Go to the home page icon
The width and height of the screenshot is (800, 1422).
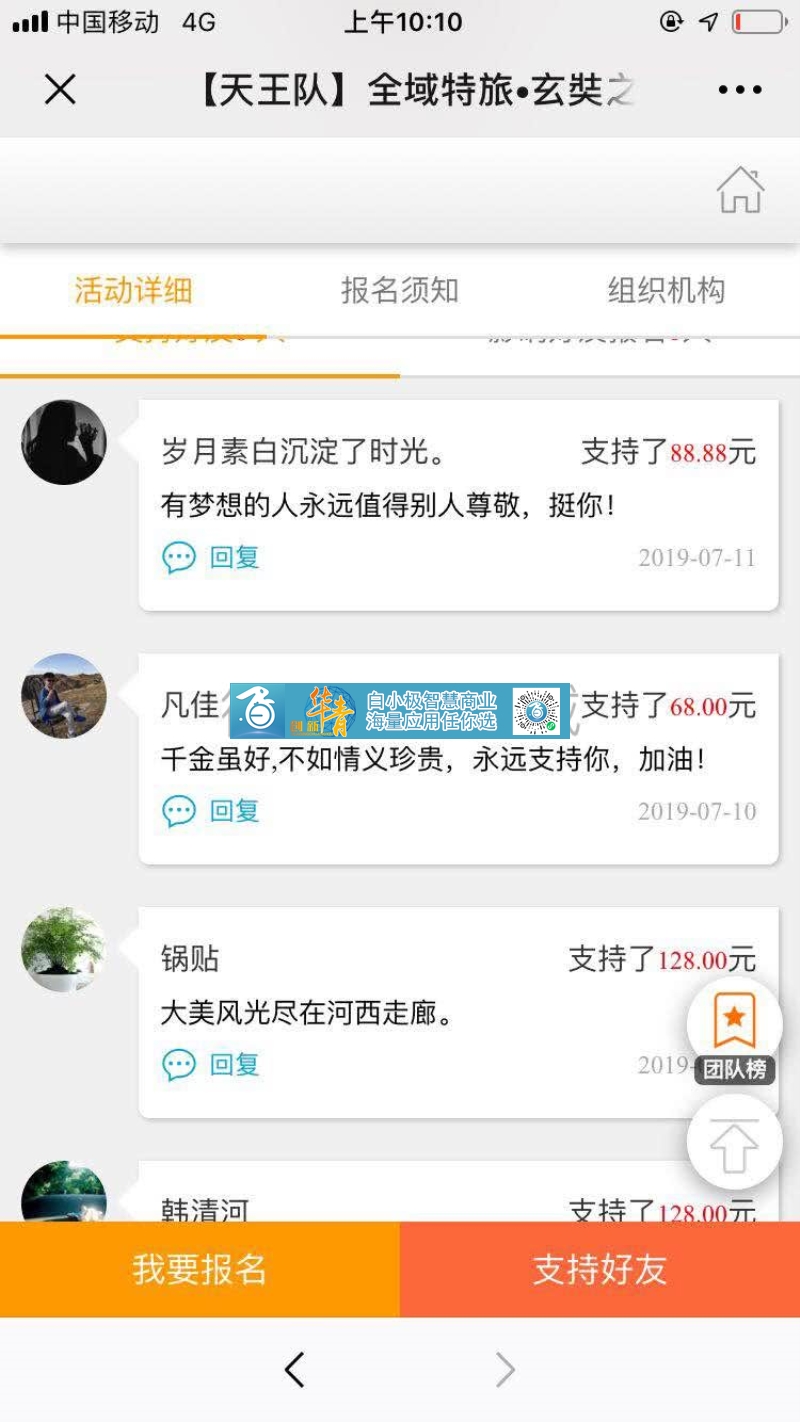(740, 190)
